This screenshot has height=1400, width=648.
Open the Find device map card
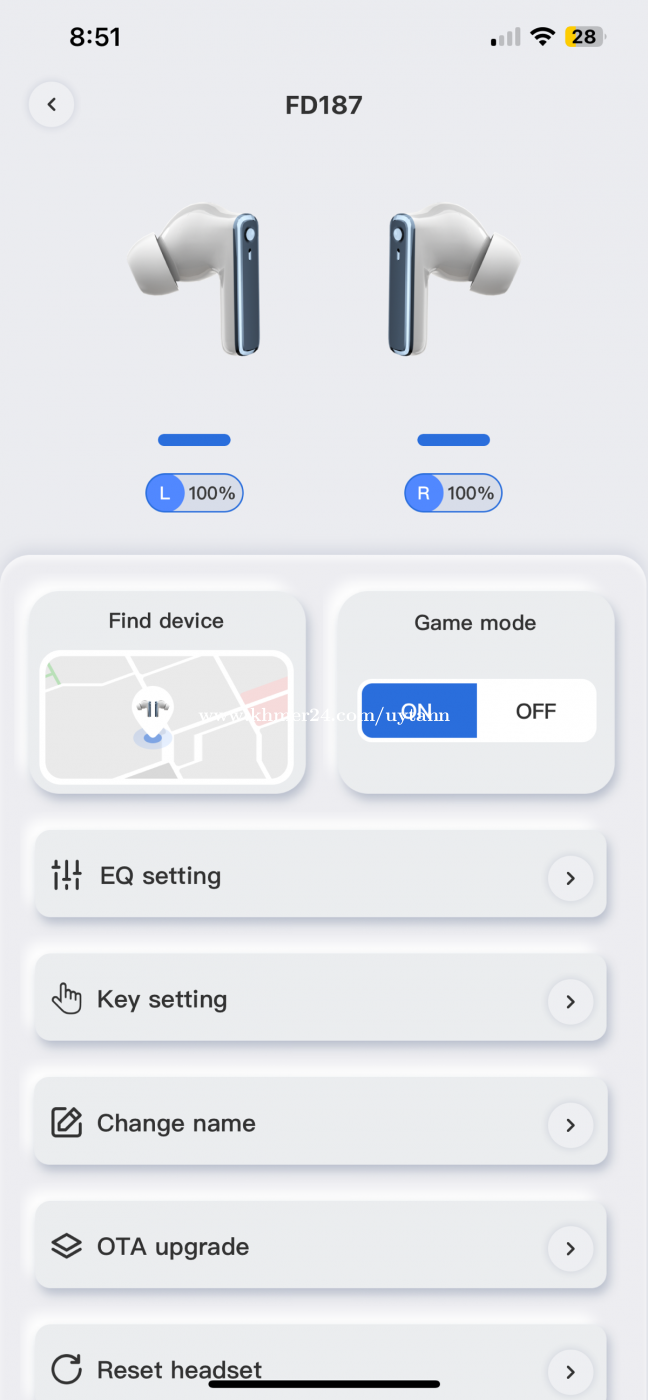pyautogui.click(x=167, y=716)
